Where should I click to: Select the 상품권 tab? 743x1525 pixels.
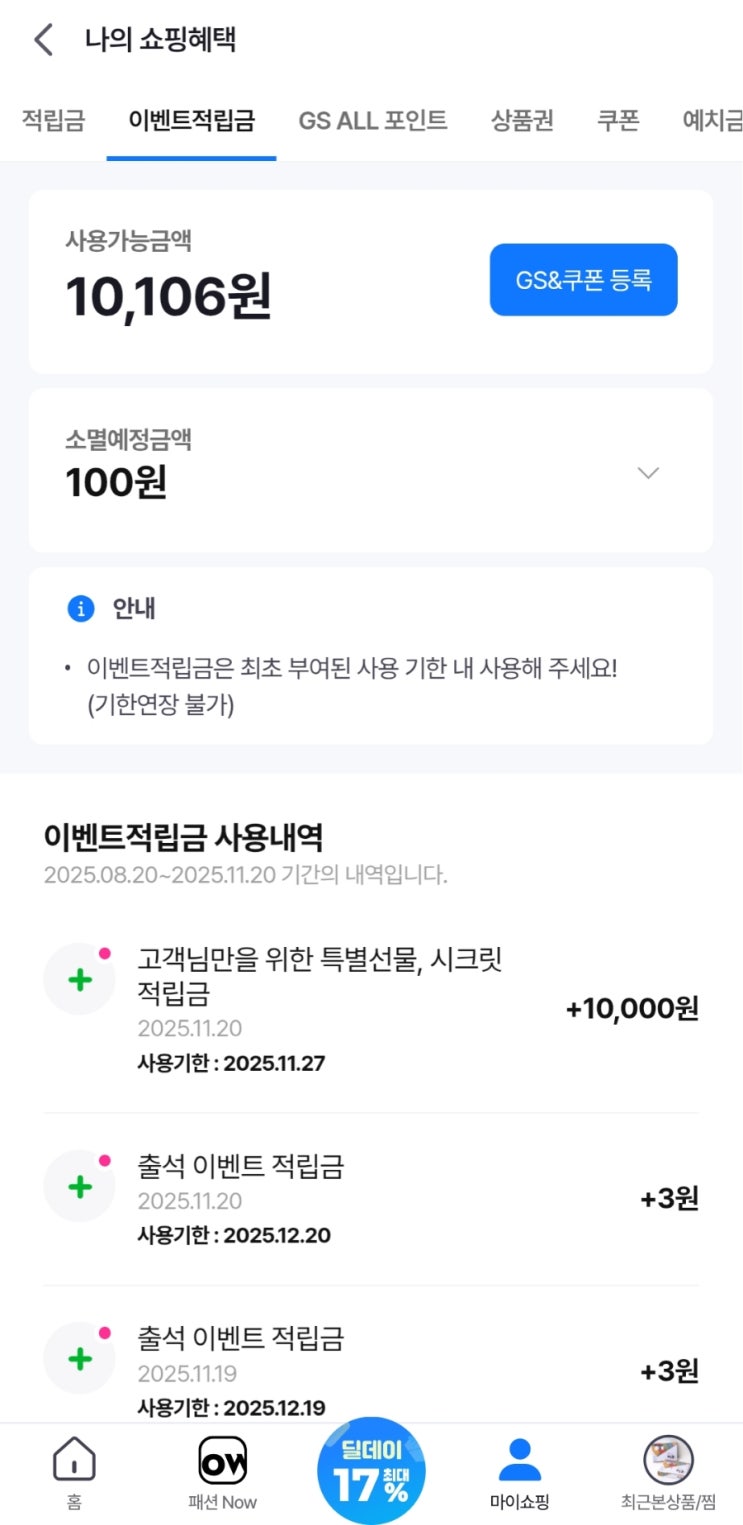pos(522,119)
